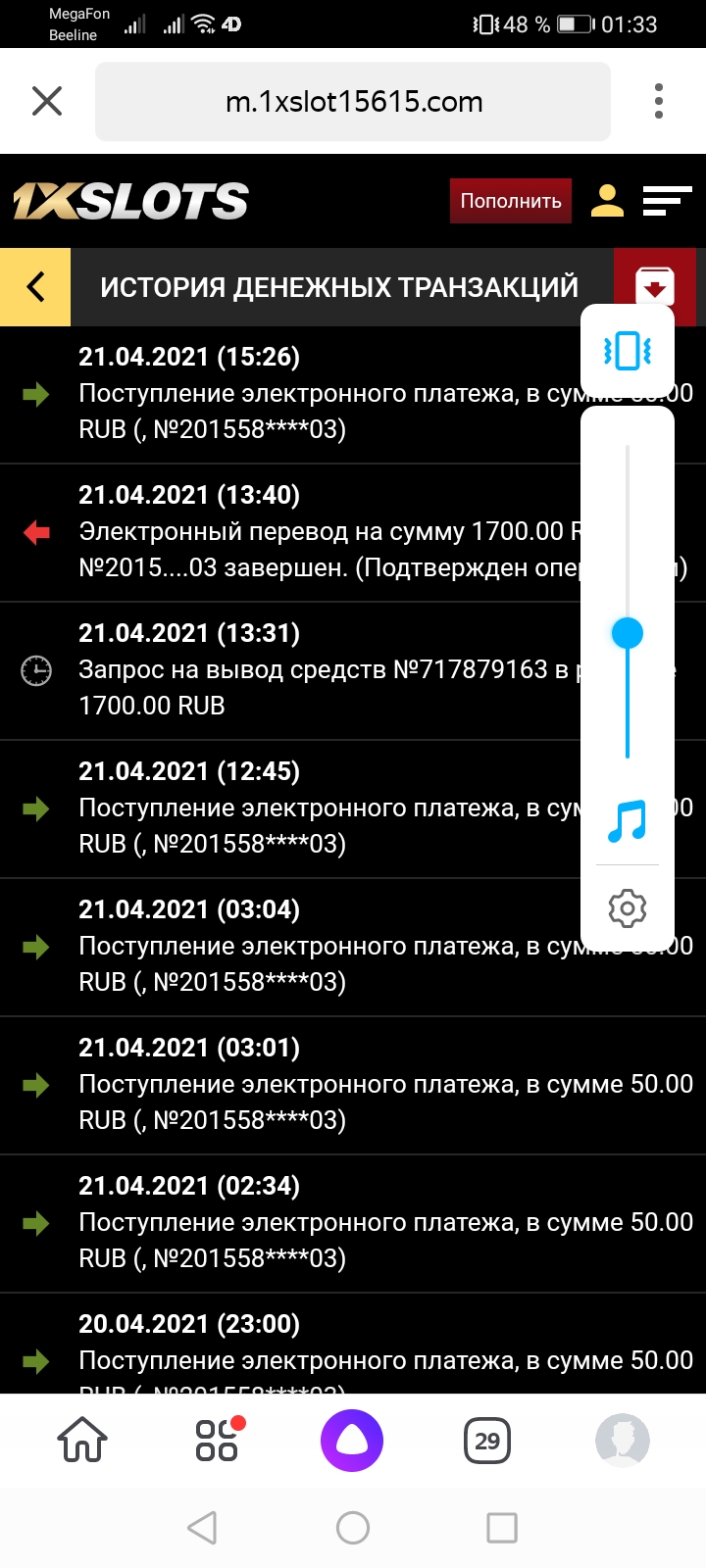Launch the Alice voice assistant
Screen dimensions: 706x1568
[x=352, y=1441]
